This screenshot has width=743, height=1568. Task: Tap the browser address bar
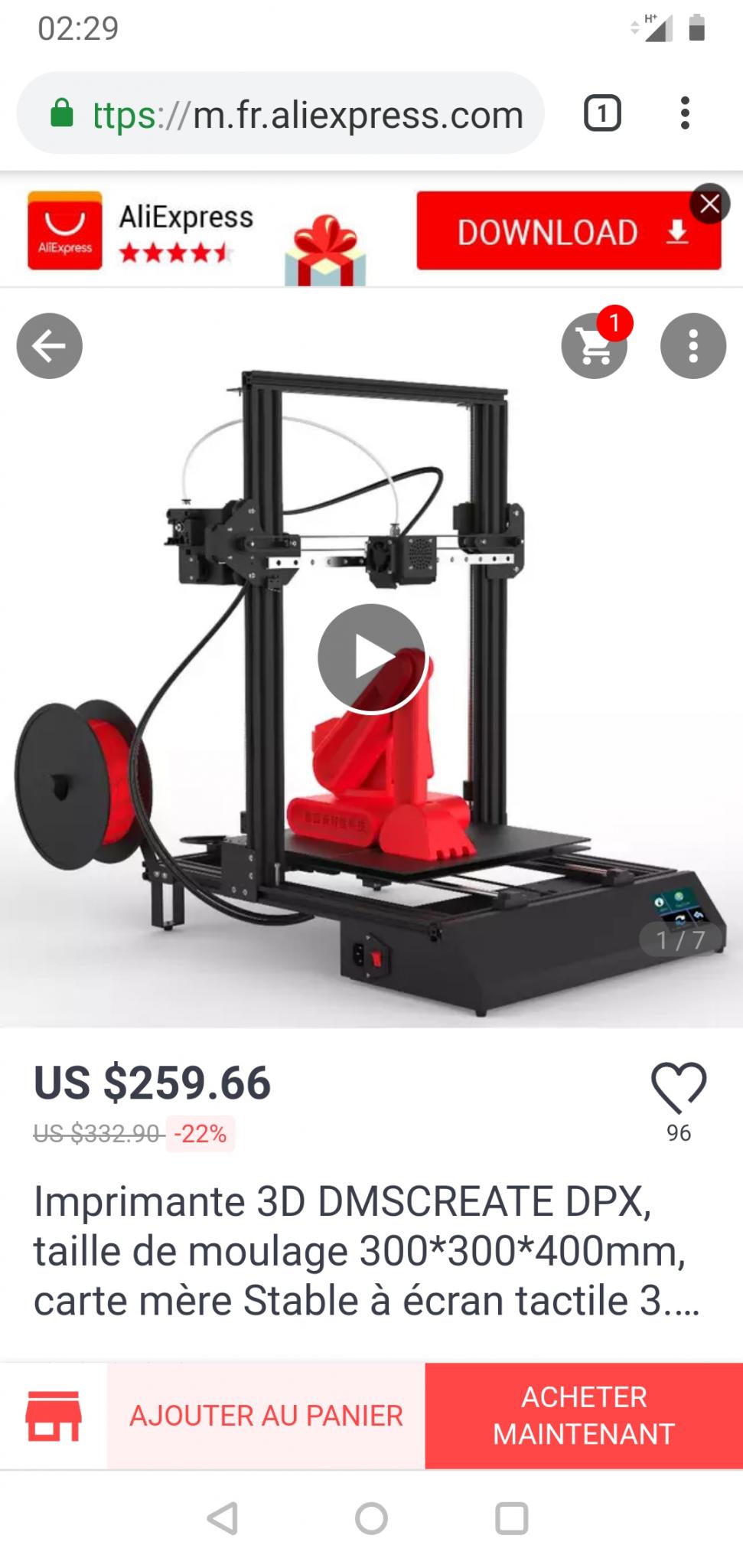[x=280, y=113]
